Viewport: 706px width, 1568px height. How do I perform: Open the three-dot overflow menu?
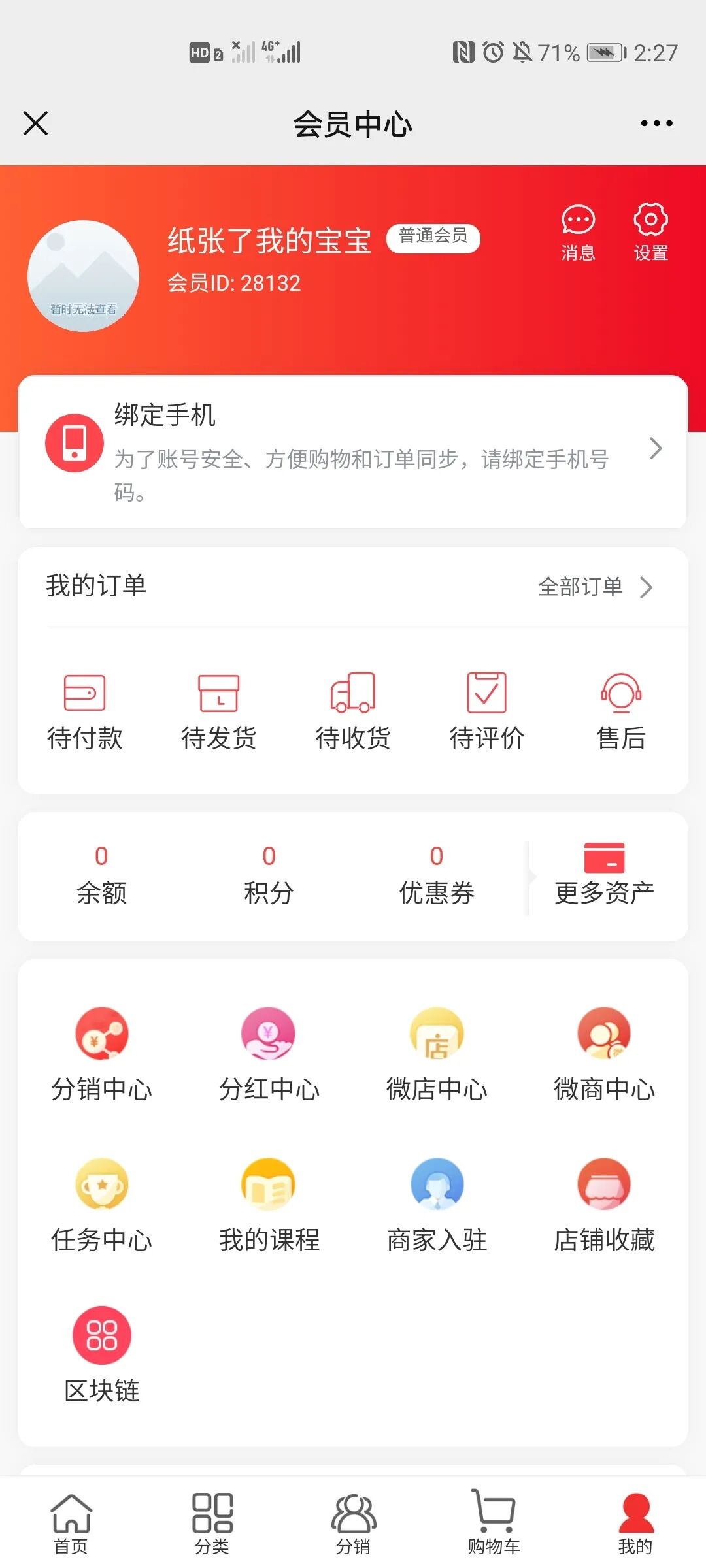656,123
